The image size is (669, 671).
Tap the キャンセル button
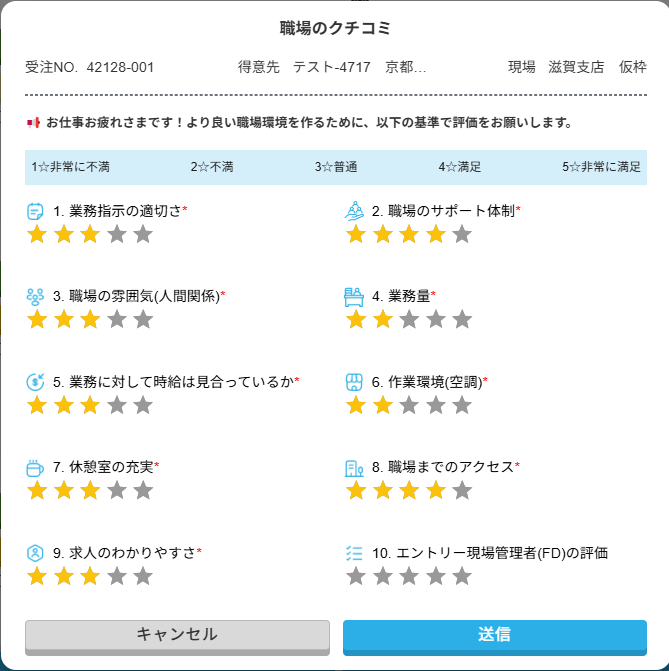point(177,635)
